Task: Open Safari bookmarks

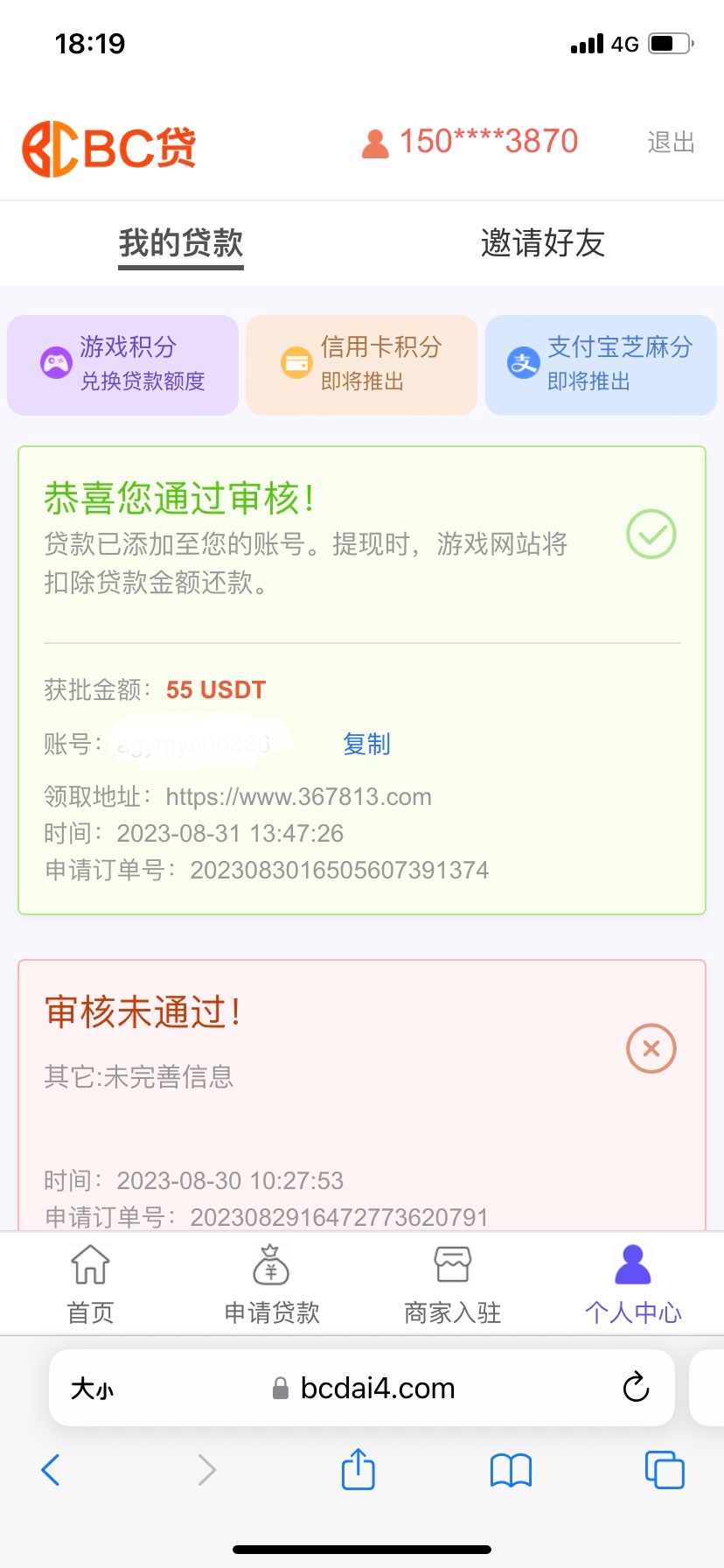Action: pos(511,1470)
